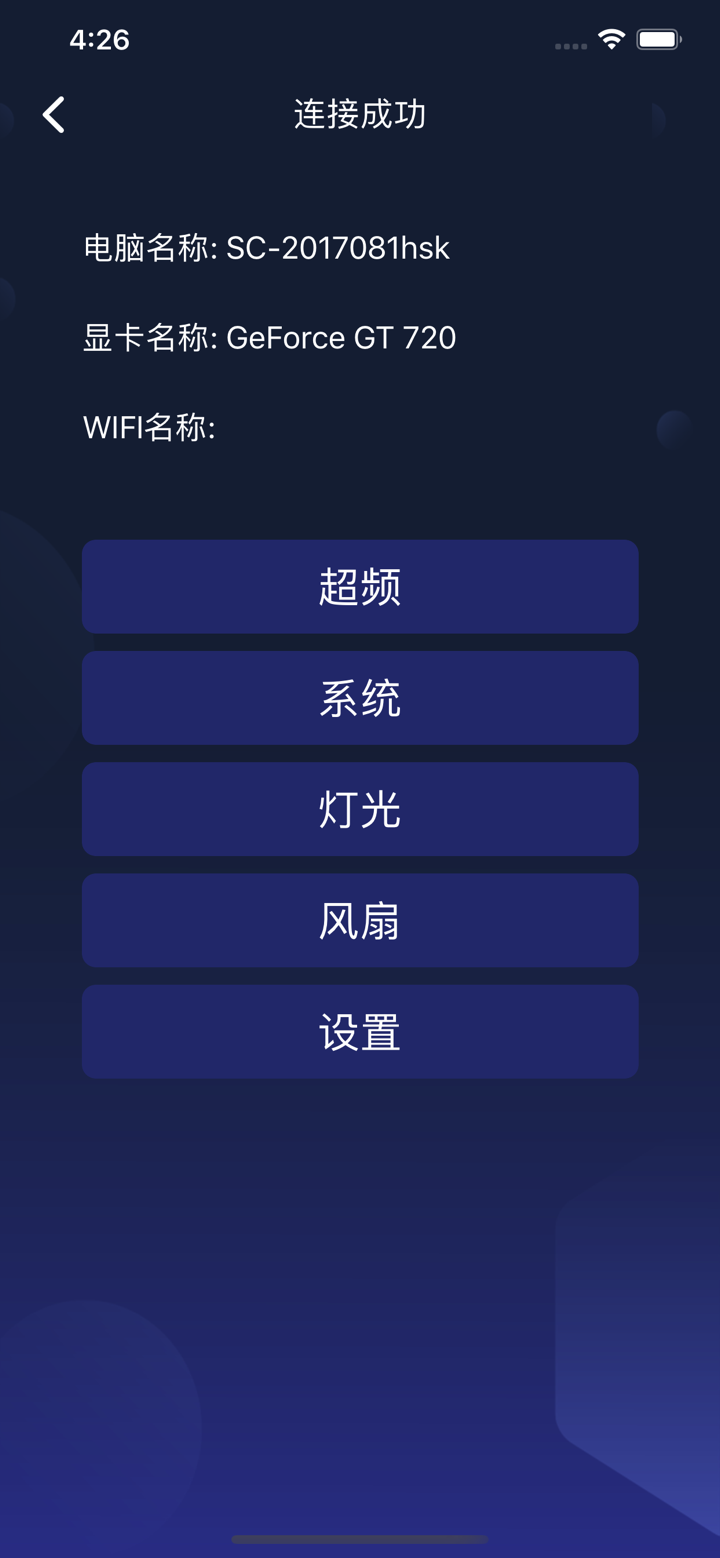Tap the Wi-Fi signal icon in status bar
Screen dimensions: 720x1558
(x=612, y=42)
